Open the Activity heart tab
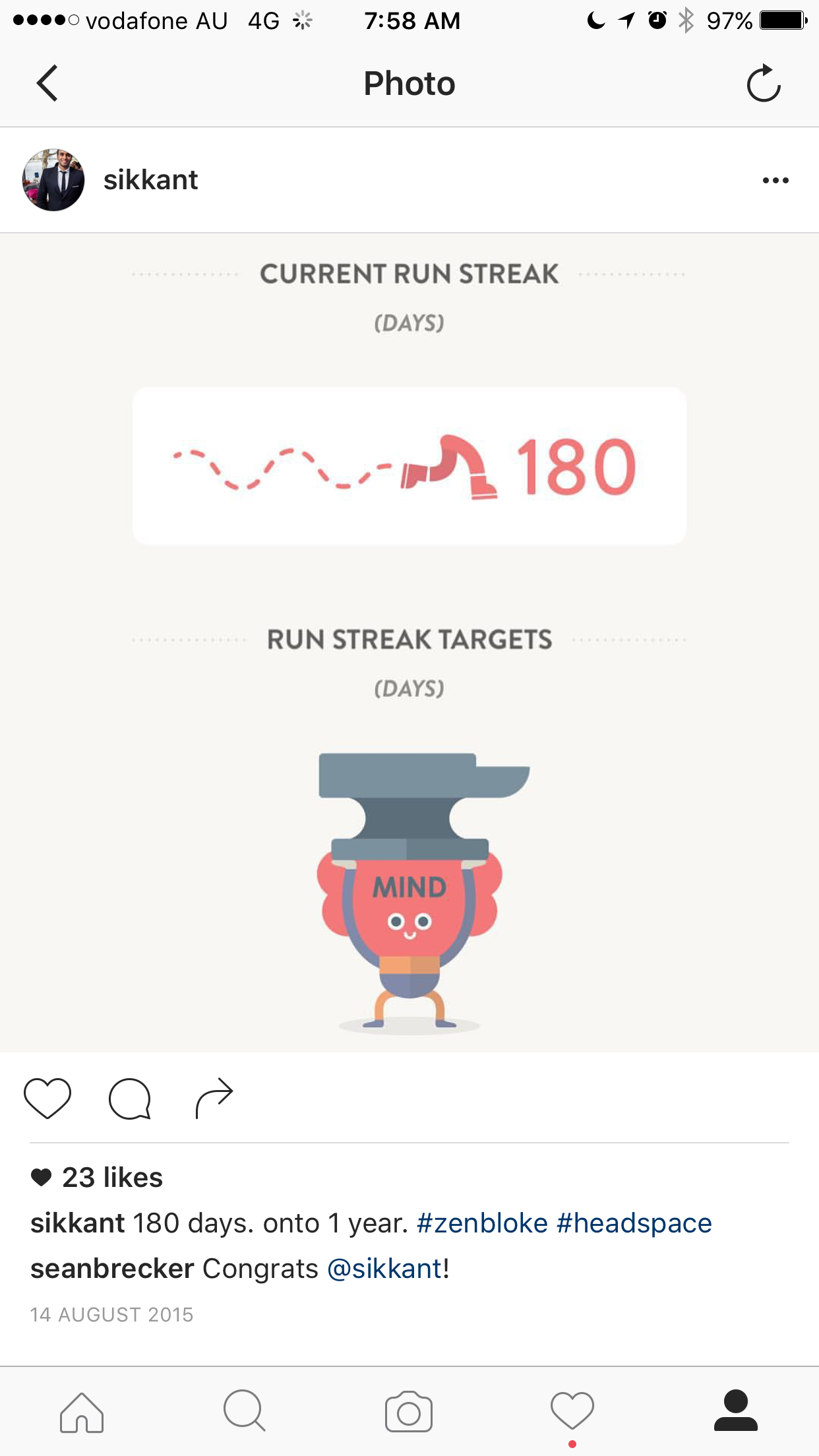This screenshot has height=1456, width=819. (x=572, y=1412)
